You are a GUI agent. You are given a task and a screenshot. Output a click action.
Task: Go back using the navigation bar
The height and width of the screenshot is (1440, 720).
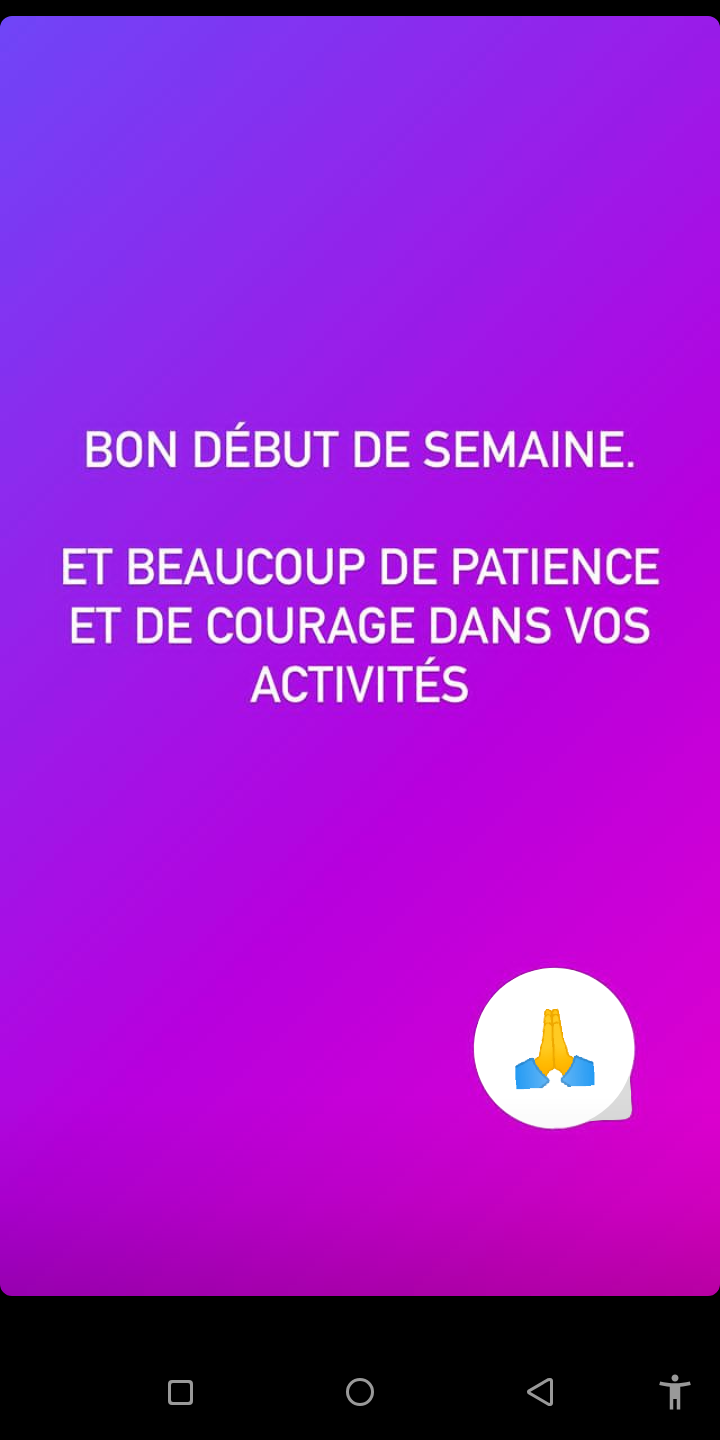coord(540,1392)
